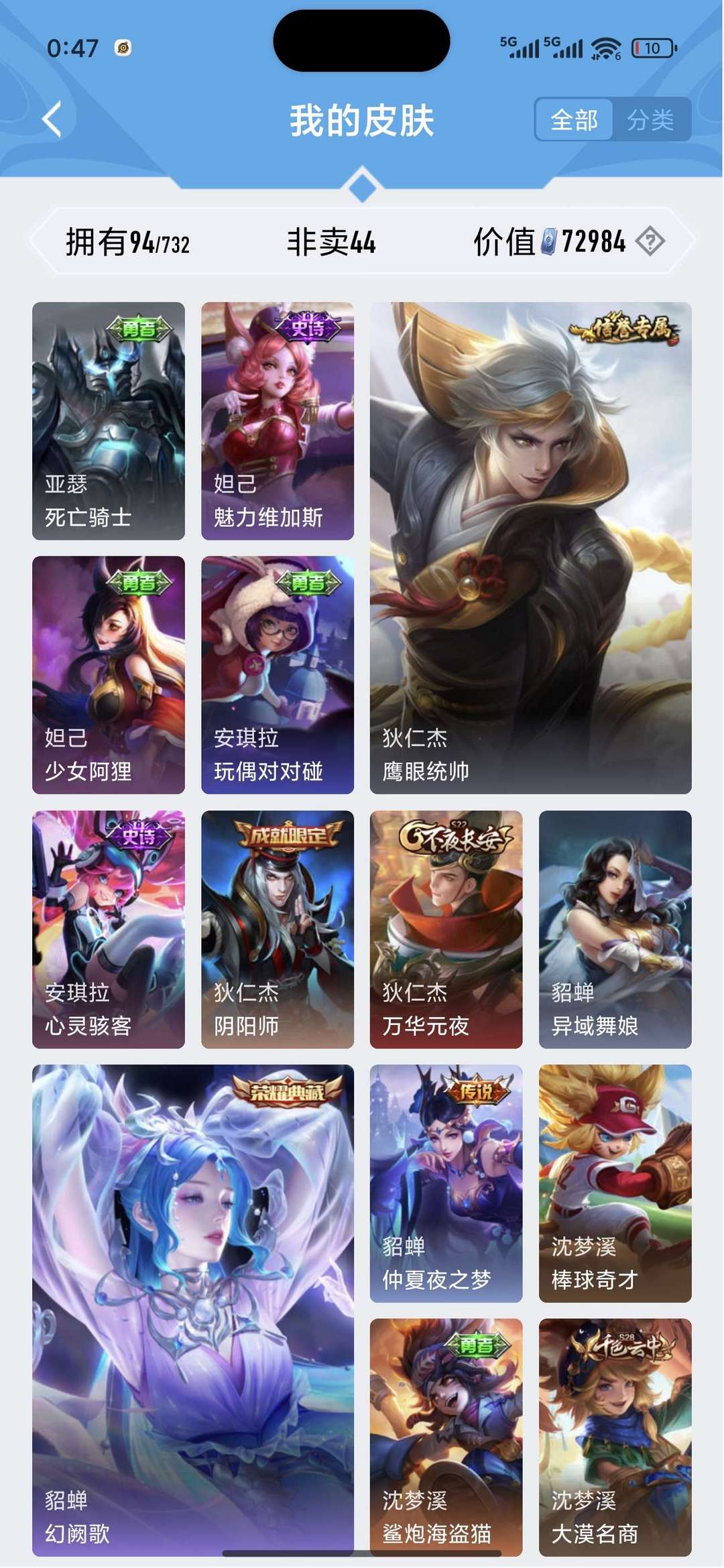
Task: View the 沈梦溪 大漠名商 skin
Action: coord(615,1438)
